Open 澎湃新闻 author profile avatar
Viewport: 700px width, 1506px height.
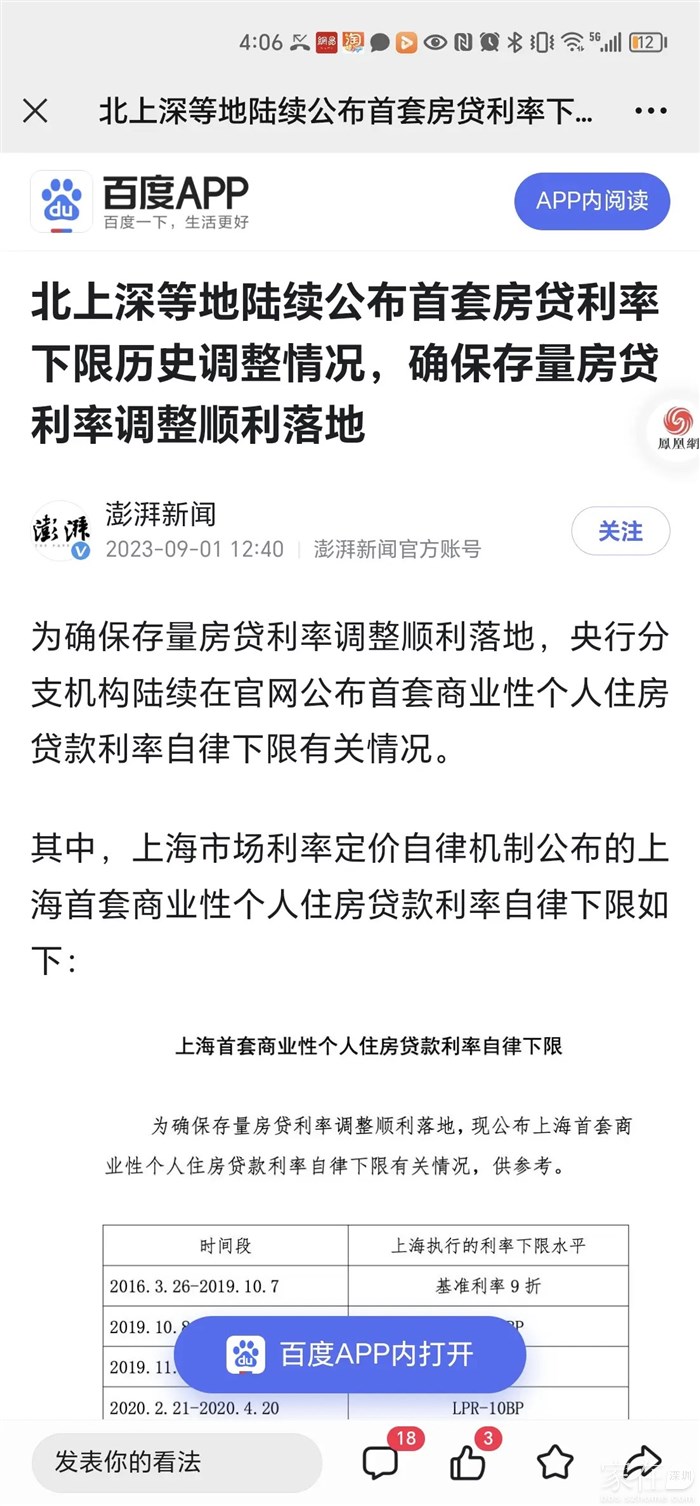coord(61,531)
